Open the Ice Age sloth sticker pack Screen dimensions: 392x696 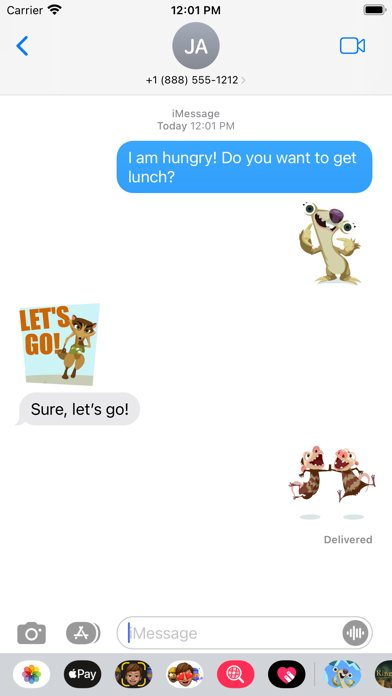(342, 674)
